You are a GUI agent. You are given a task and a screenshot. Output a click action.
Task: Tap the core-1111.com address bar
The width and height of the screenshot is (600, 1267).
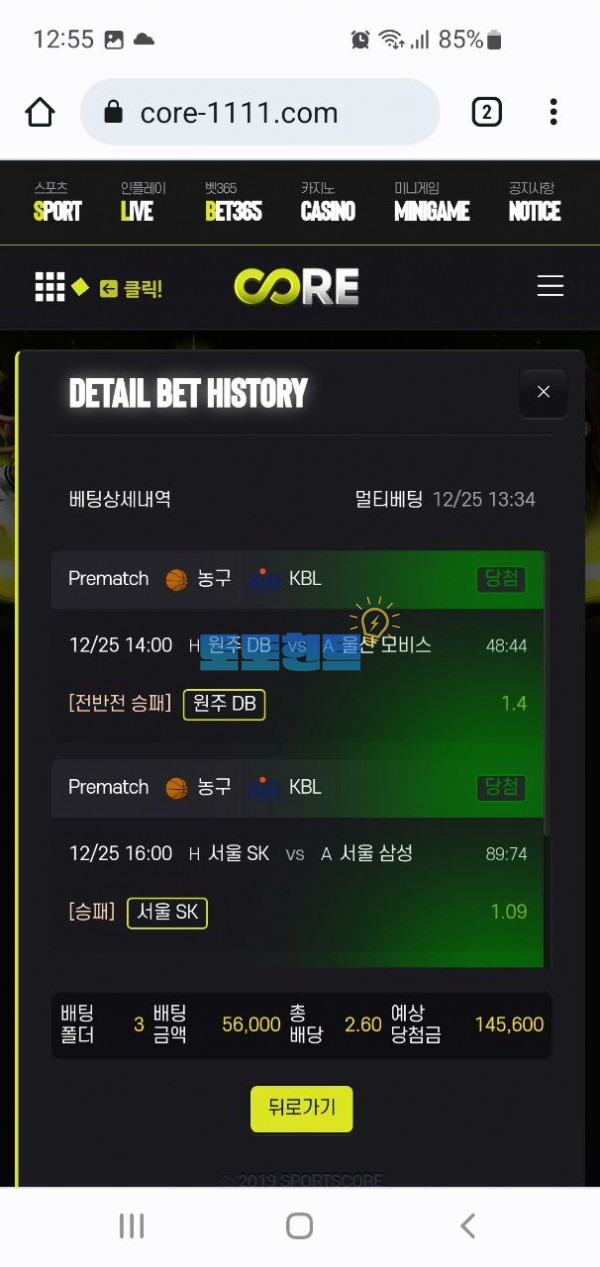pyautogui.click(x=260, y=113)
